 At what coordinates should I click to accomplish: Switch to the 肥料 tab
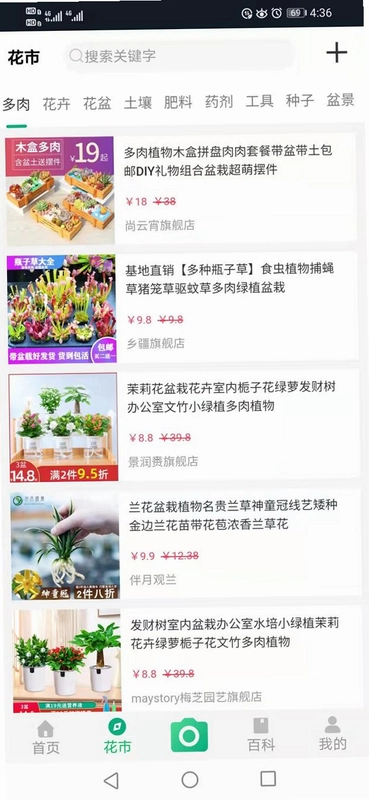click(x=178, y=102)
